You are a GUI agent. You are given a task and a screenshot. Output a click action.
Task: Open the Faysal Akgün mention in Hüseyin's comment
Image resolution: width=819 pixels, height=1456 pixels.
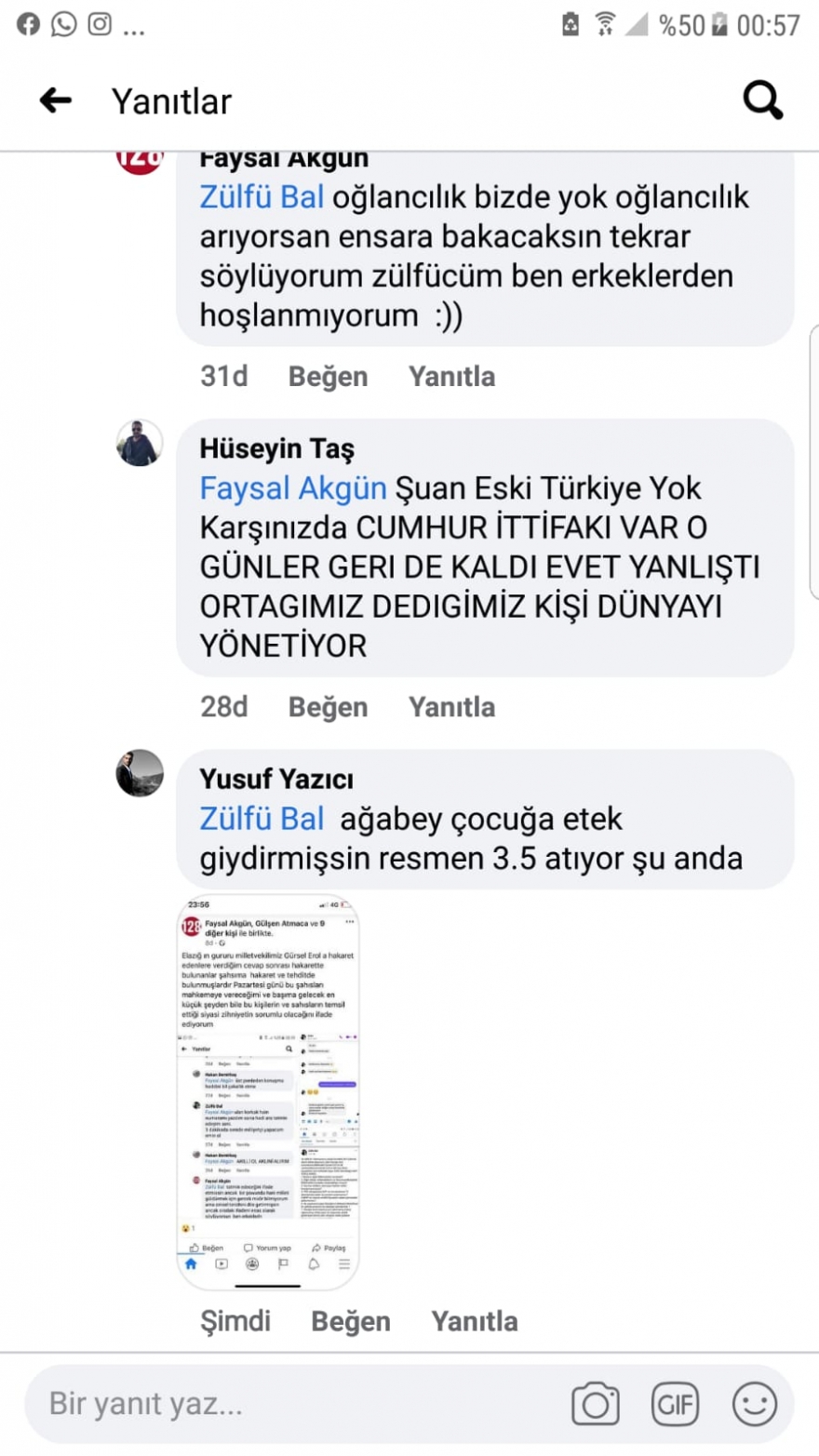click(x=292, y=488)
